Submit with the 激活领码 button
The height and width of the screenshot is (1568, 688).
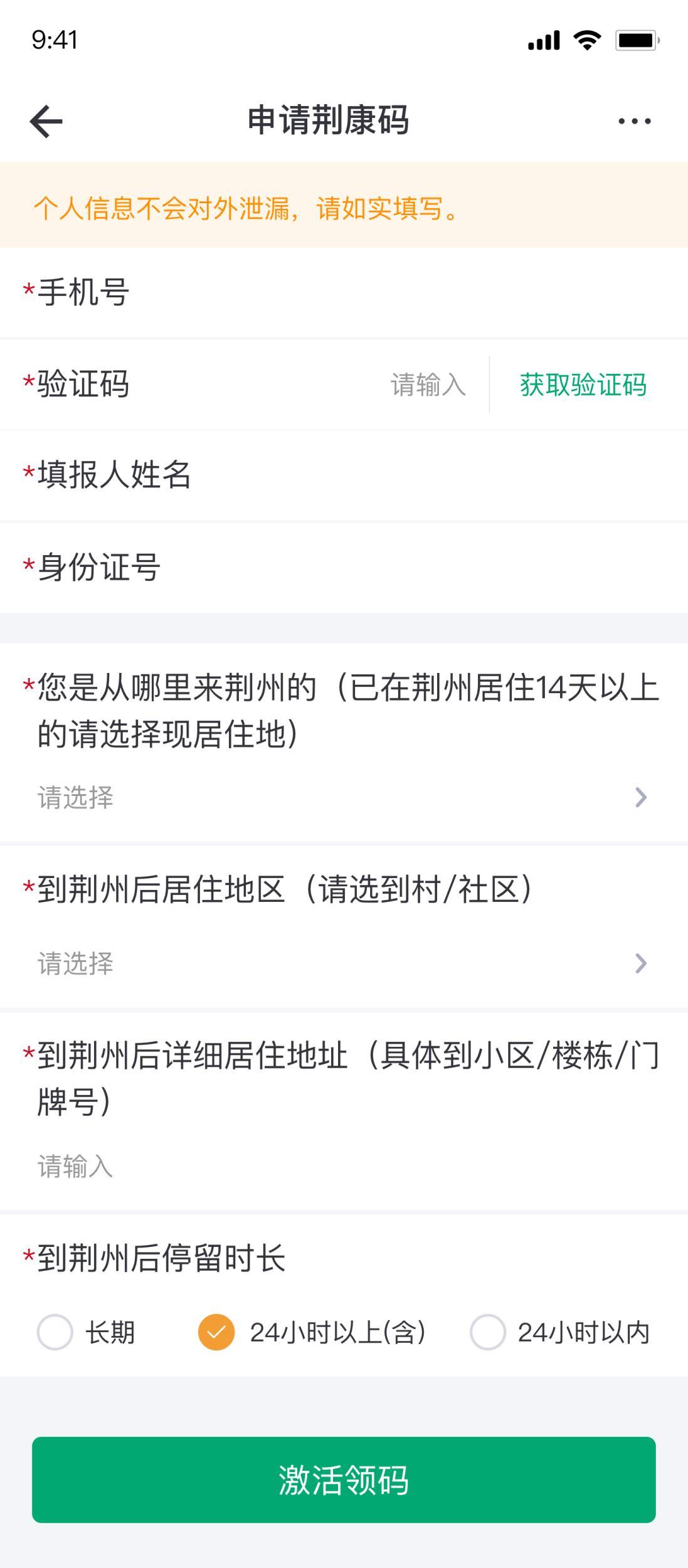click(344, 1480)
